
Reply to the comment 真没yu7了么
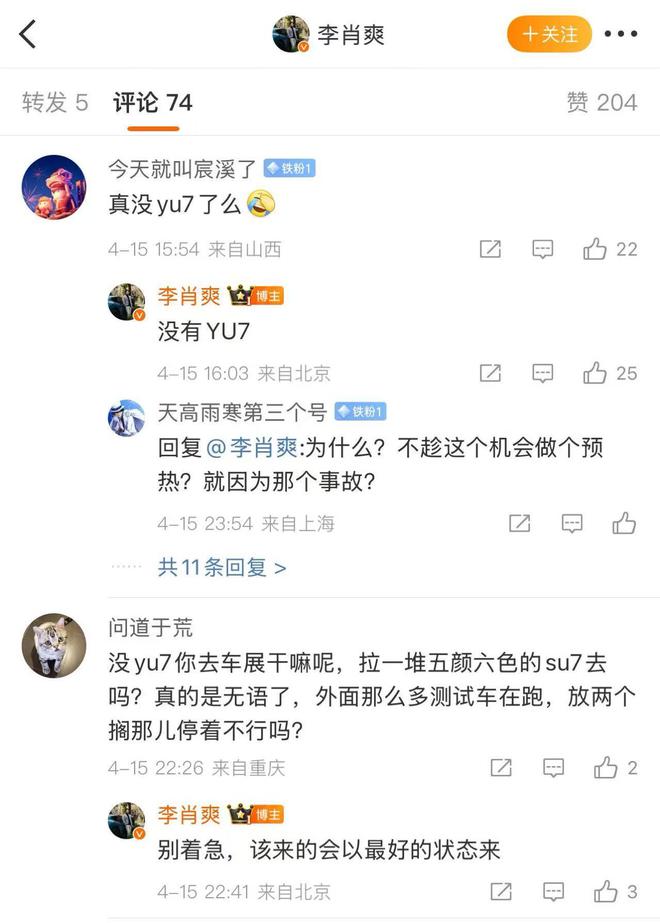[543, 249]
